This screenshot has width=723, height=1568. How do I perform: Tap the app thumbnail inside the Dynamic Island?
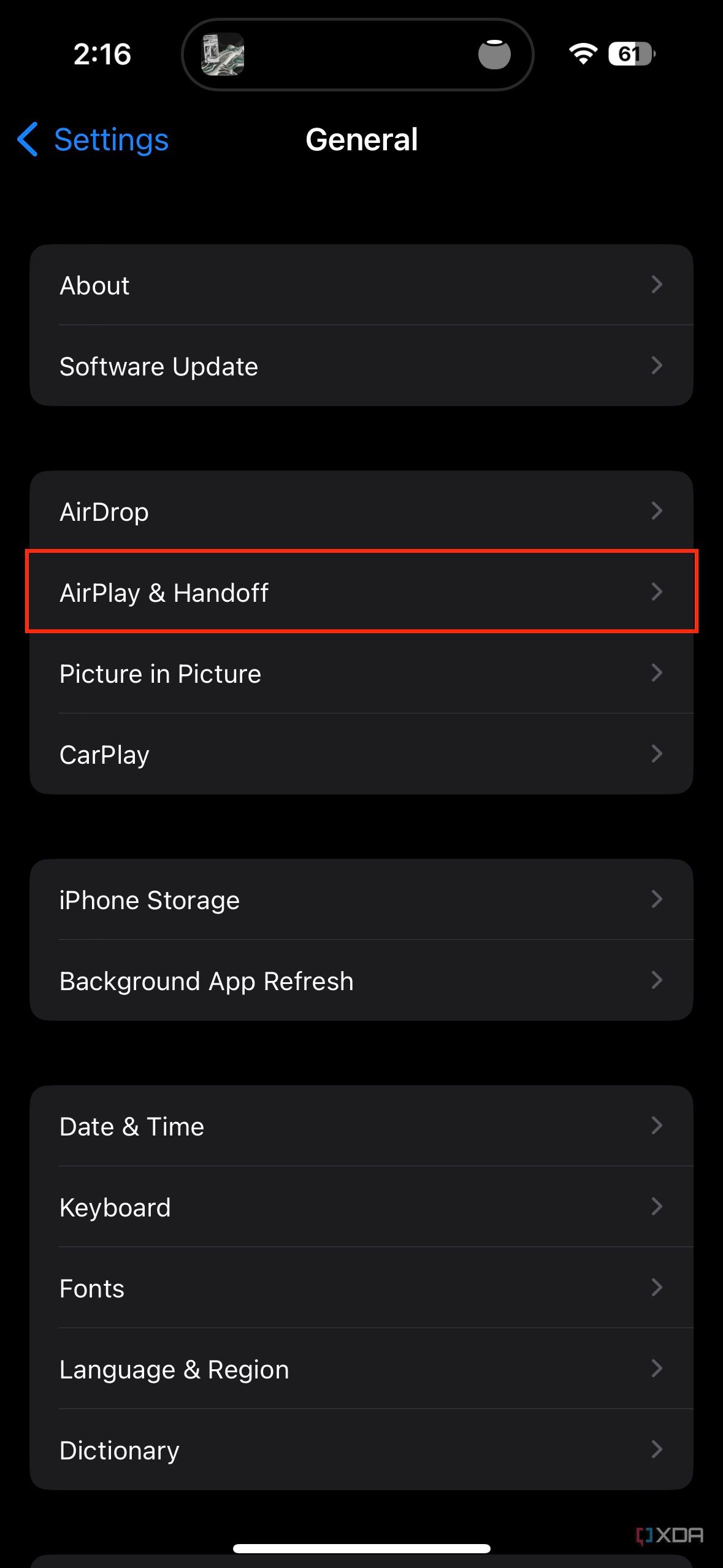click(224, 54)
